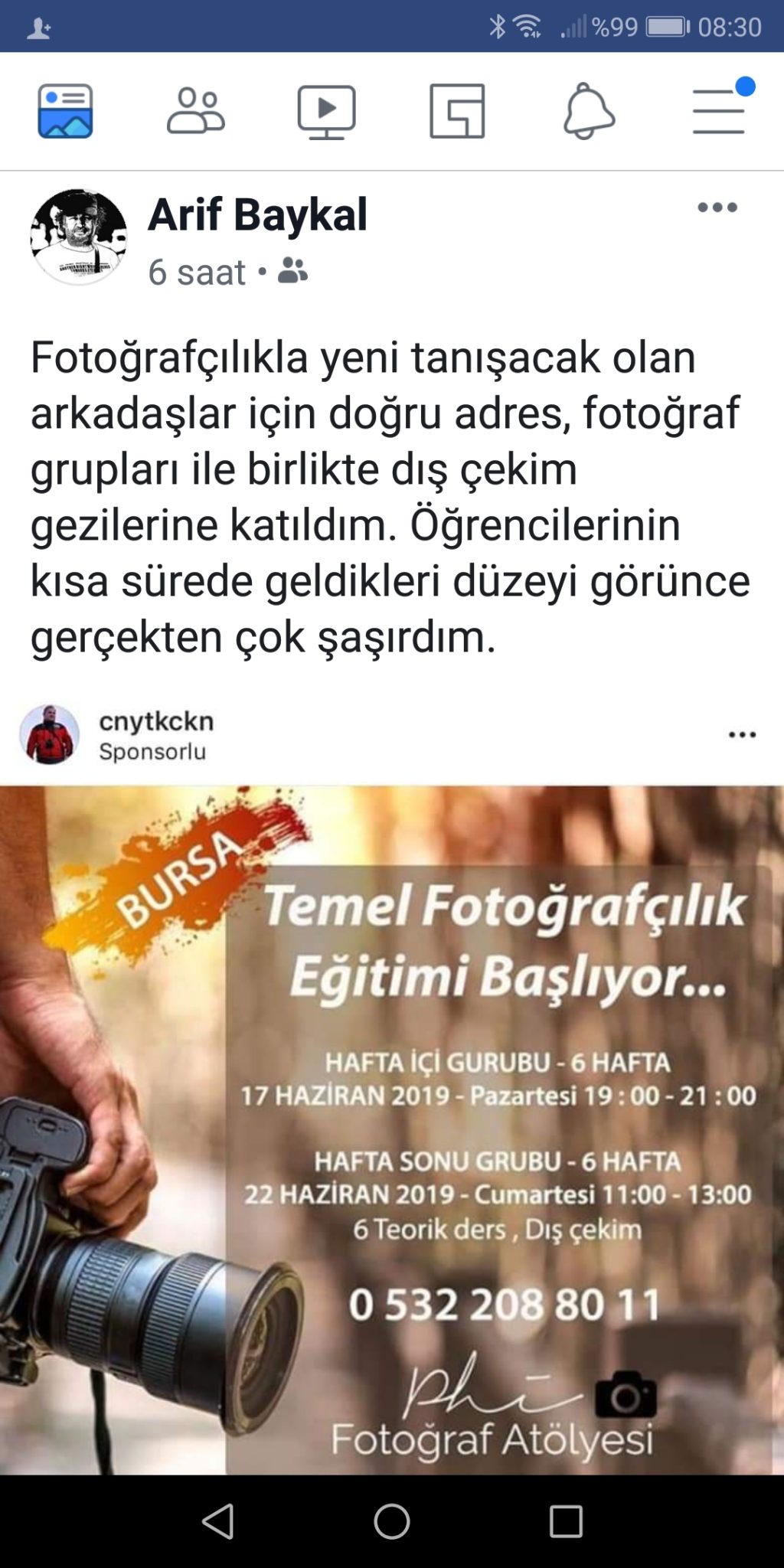This screenshot has width=784, height=1568.
Task: Tap the name Arif Baykal
Action: tap(258, 214)
